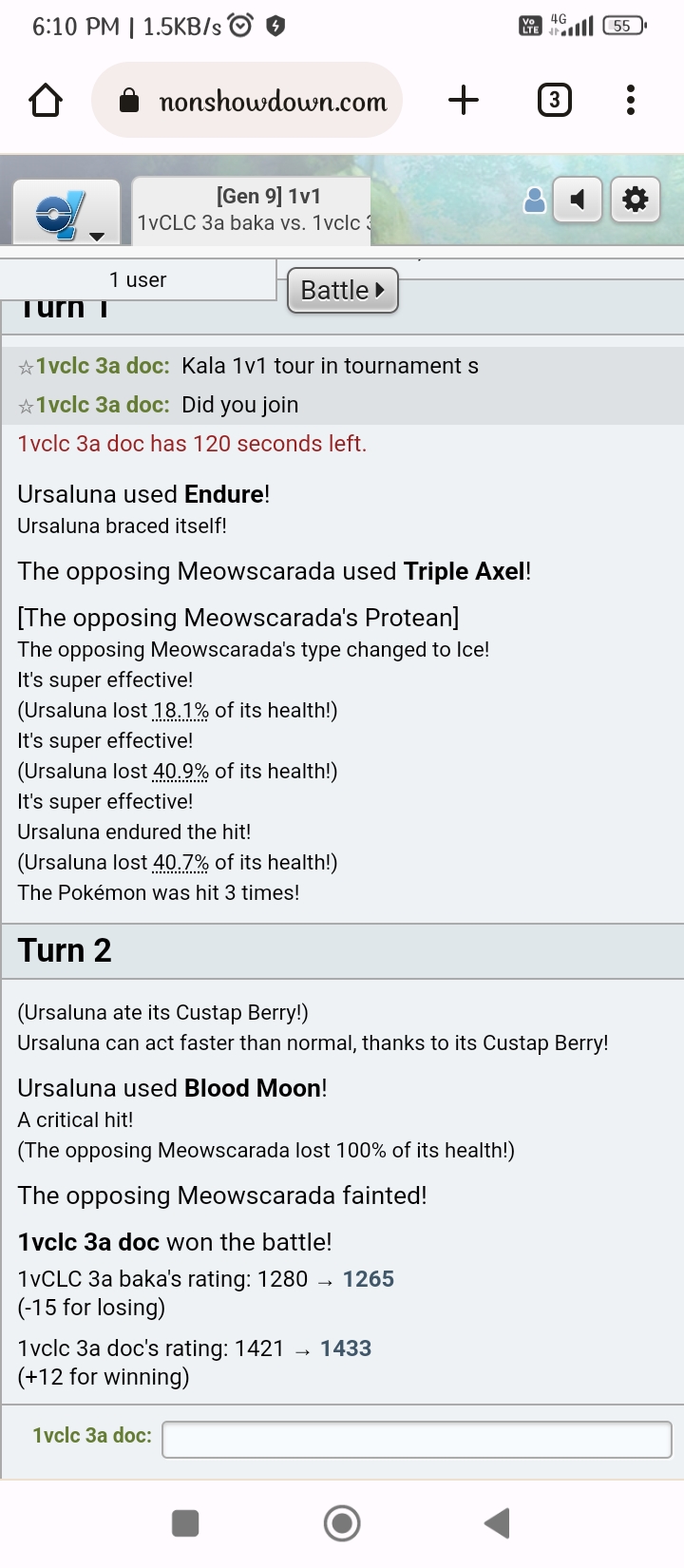This screenshot has height=1568, width=684.
Task: Focus the chat message input box
Action: pyautogui.click(x=416, y=1439)
